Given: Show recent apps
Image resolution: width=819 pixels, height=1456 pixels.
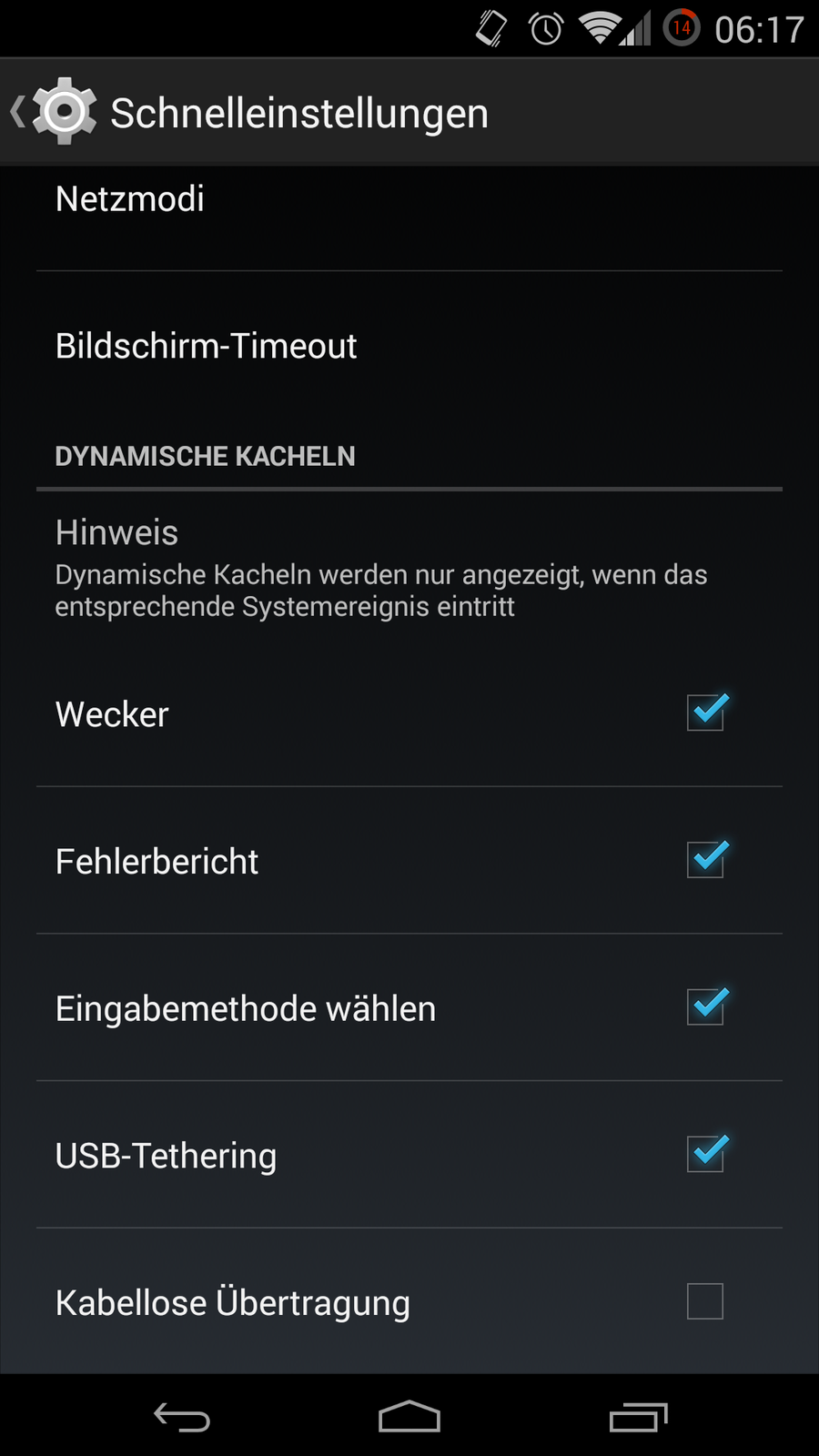Looking at the screenshot, I should 638,1417.
